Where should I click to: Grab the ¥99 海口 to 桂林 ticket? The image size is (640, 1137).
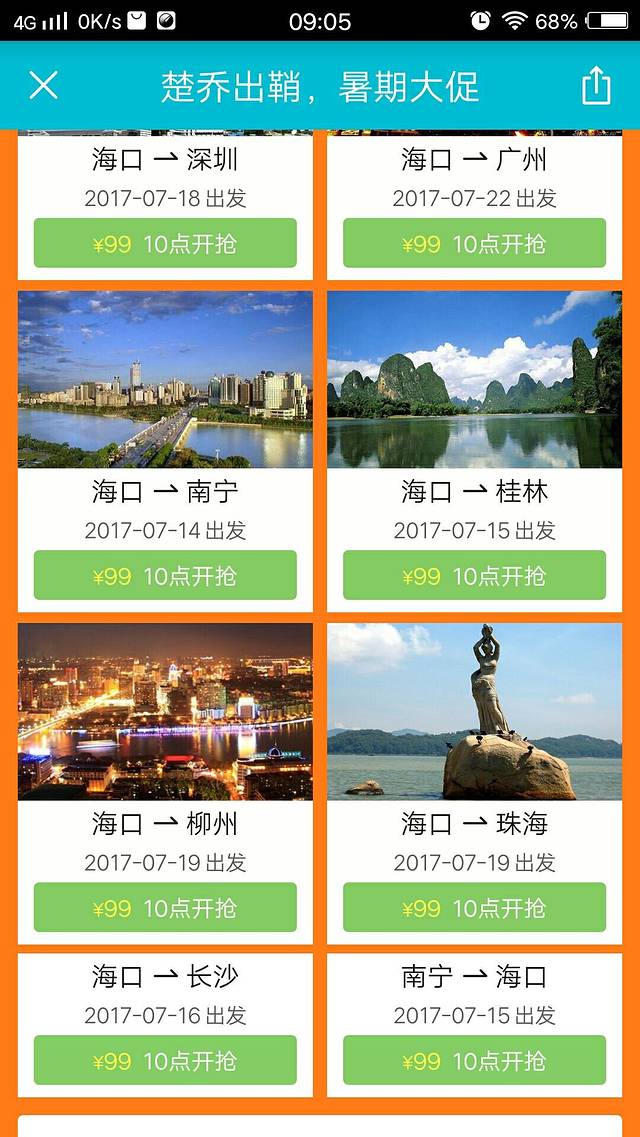pos(474,575)
